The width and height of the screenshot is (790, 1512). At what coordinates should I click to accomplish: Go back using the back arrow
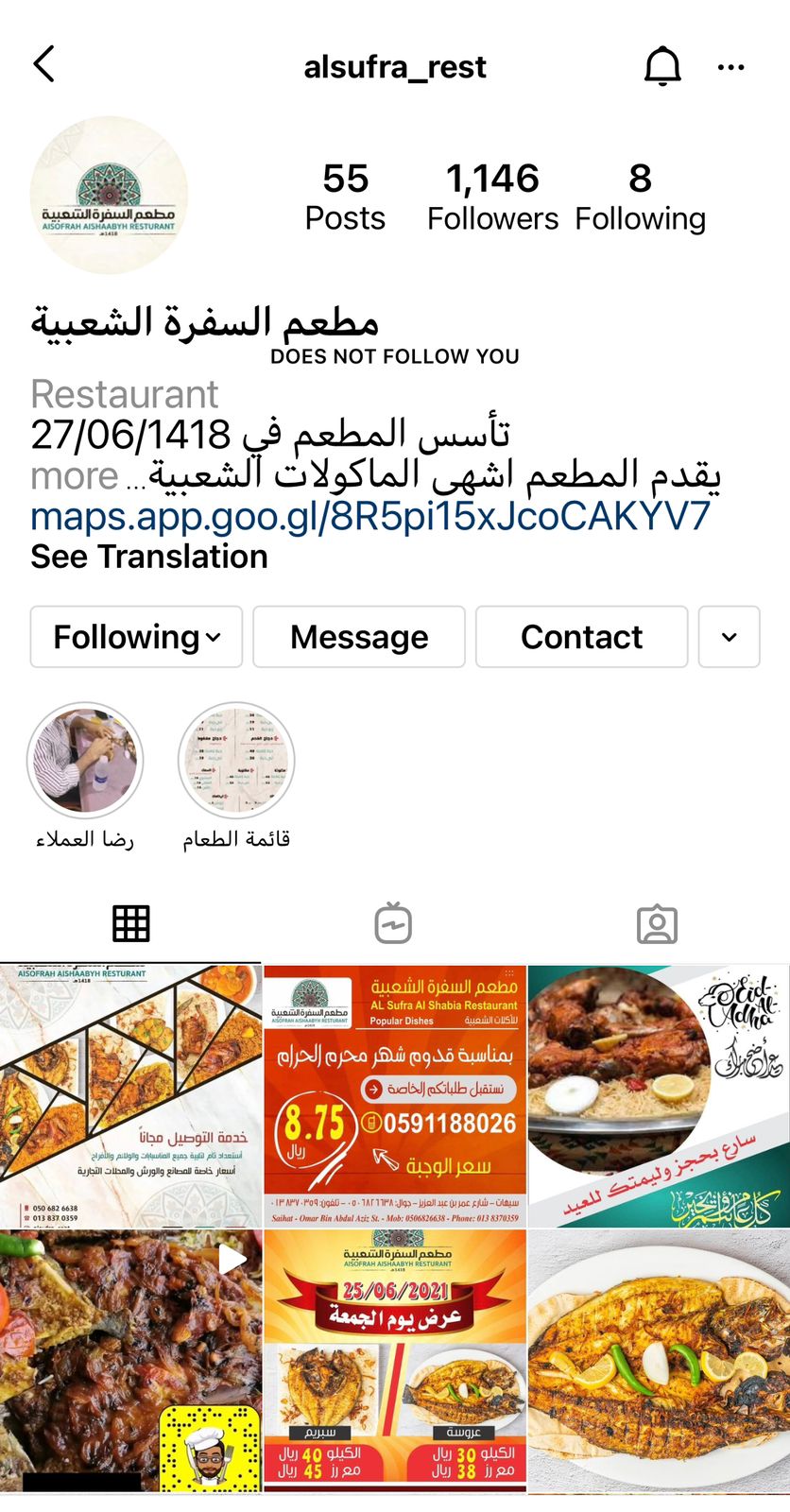pyautogui.click(x=44, y=65)
